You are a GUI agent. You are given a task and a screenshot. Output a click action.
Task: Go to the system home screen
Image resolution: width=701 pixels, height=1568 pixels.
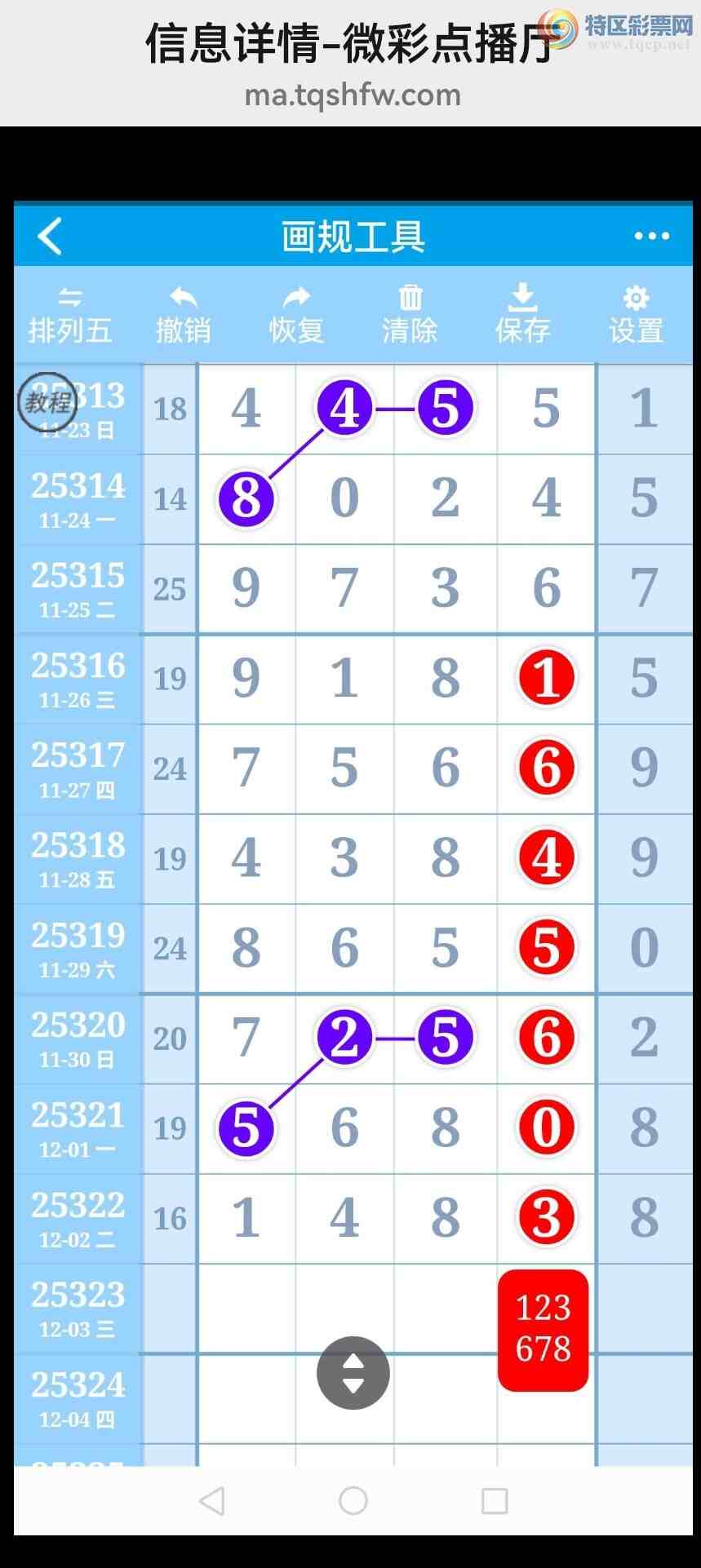tap(353, 1500)
